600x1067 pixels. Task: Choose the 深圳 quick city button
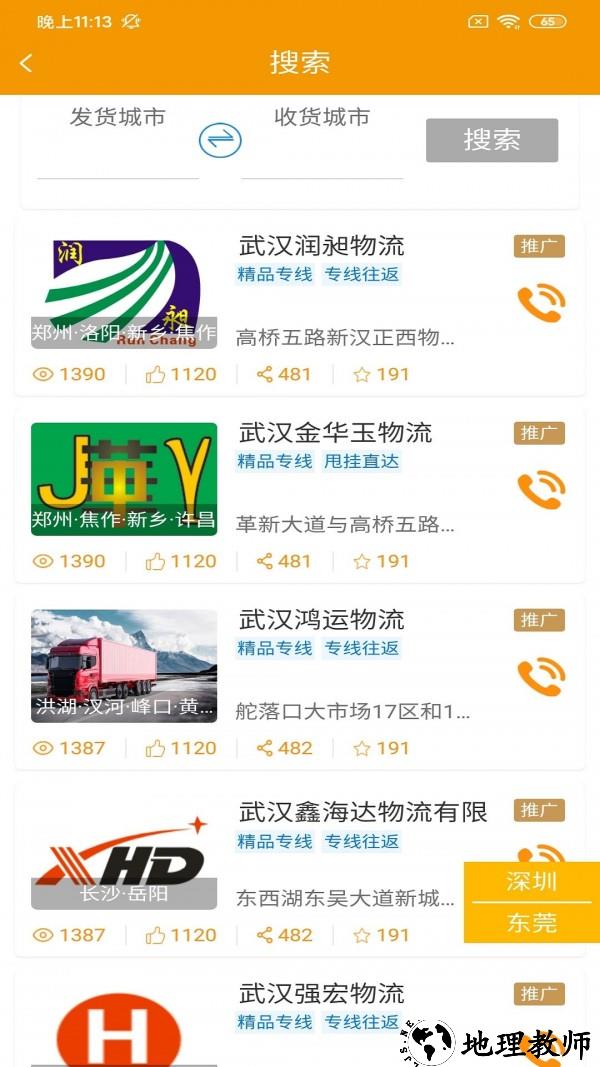531,882
